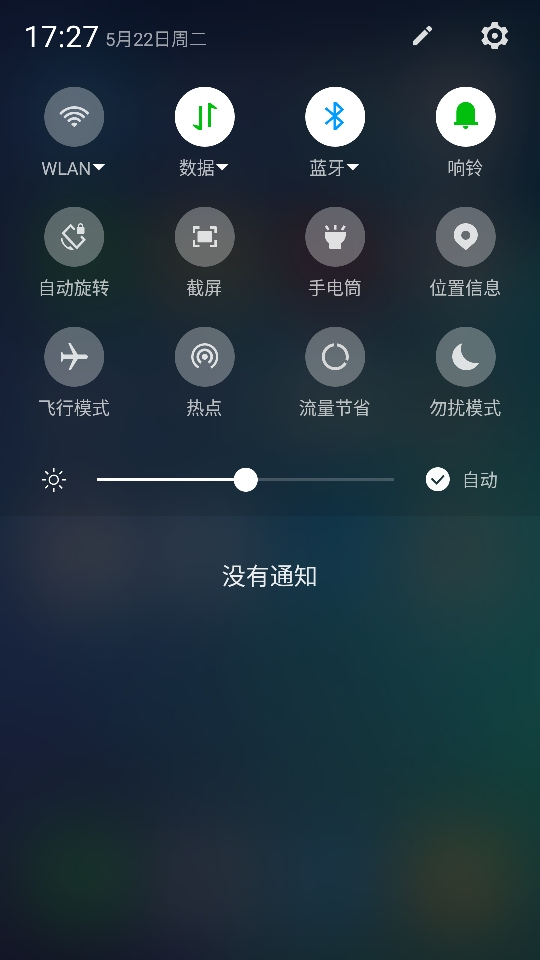Enable location info (位置信息)

coord(465,237)
